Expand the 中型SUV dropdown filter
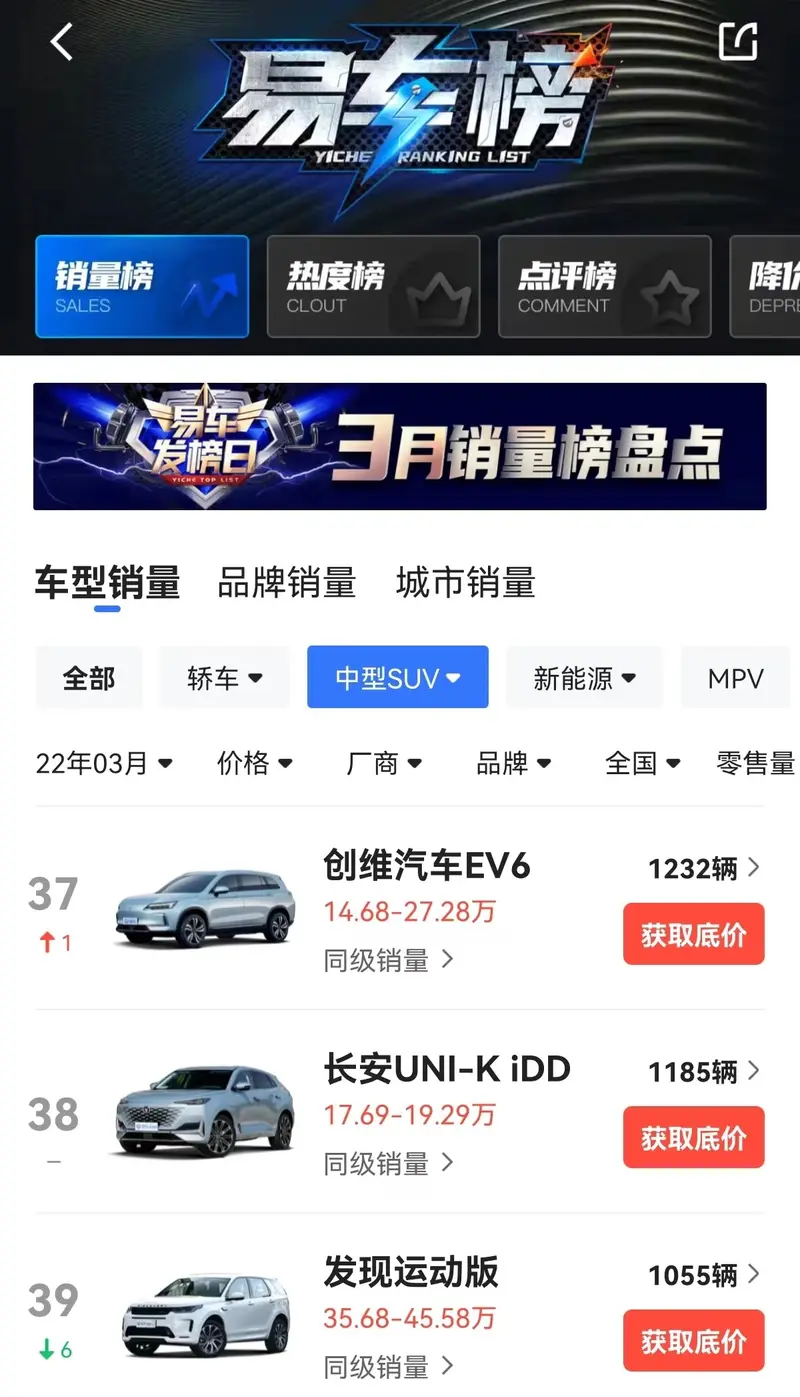This screenshot has width=800, height=1397. [x=398, y=678]
